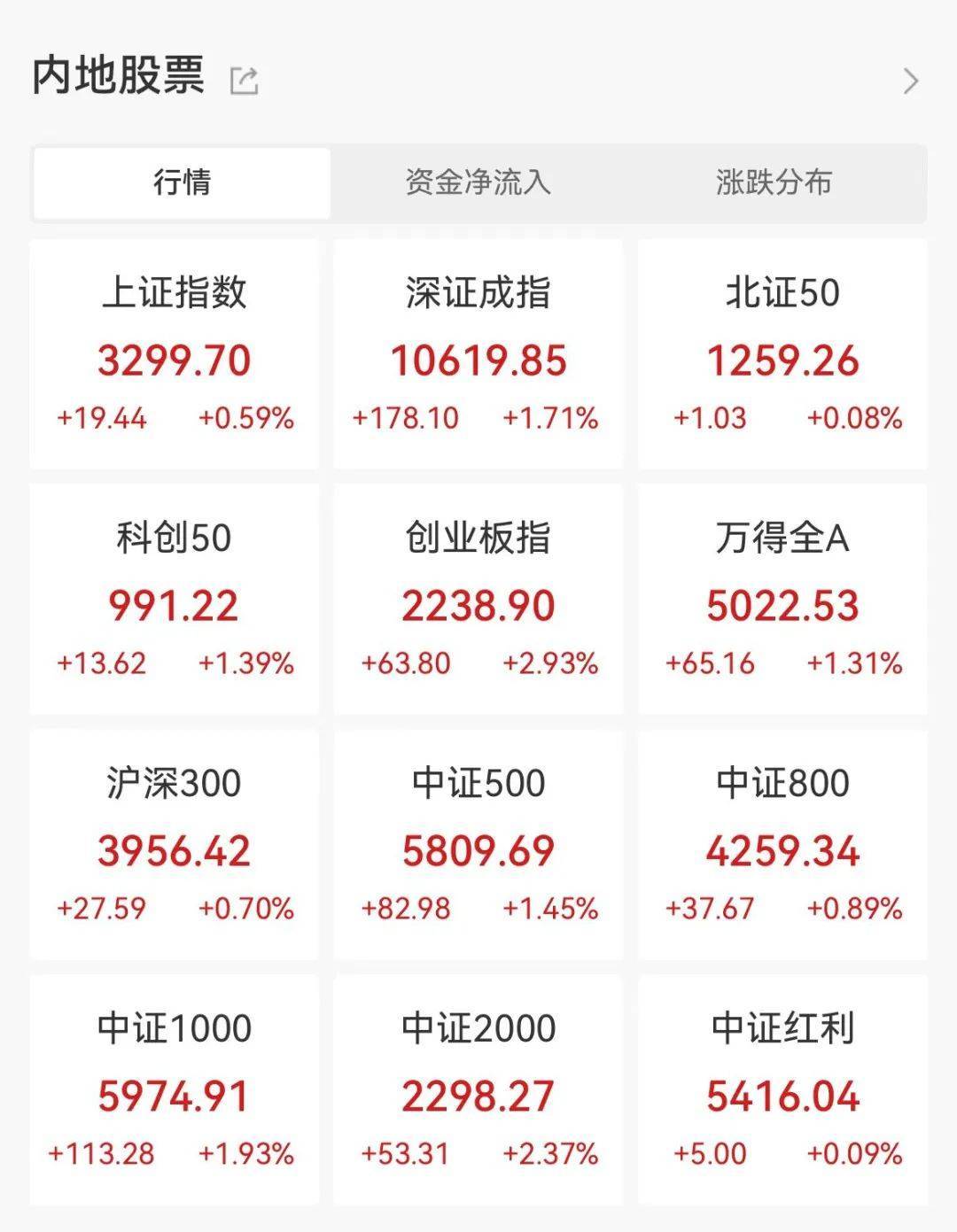957x1232 pixels.
Task: View 创业板指 index details
Action: 478,600
